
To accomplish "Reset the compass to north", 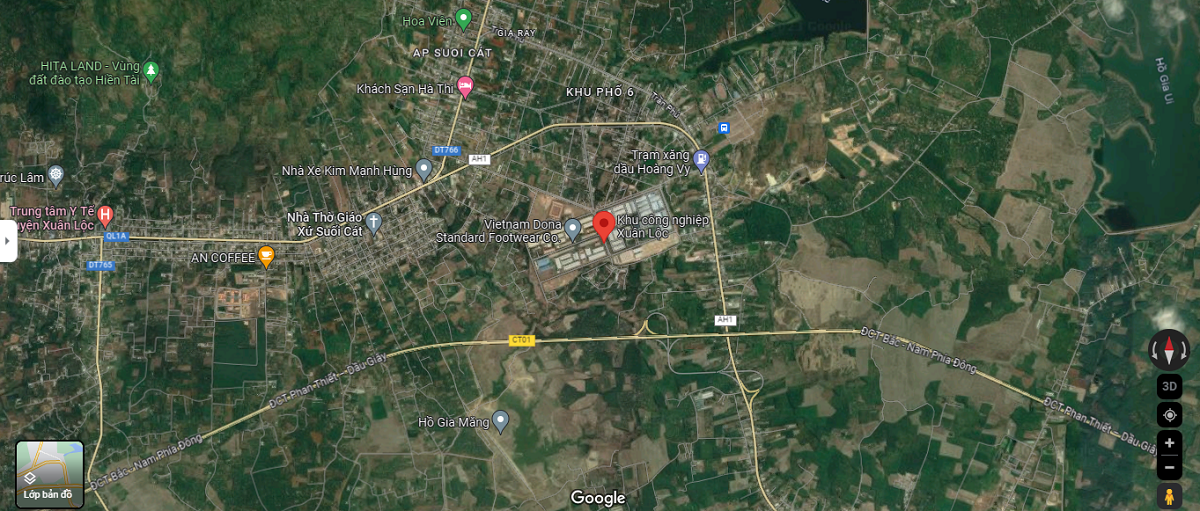I will pyautogui.click(x=1169, y=349).
